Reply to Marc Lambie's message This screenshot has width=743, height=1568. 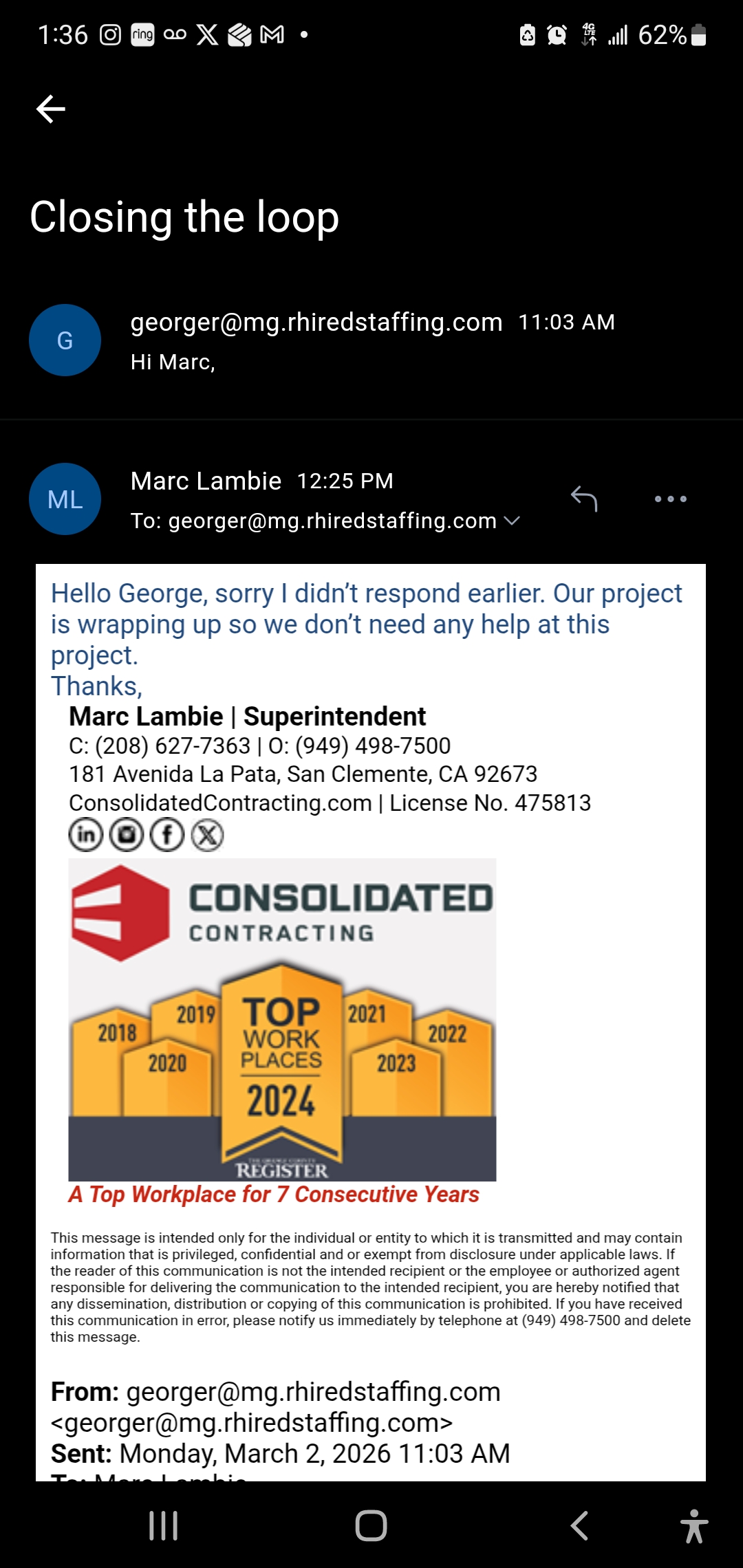point(584,499)
